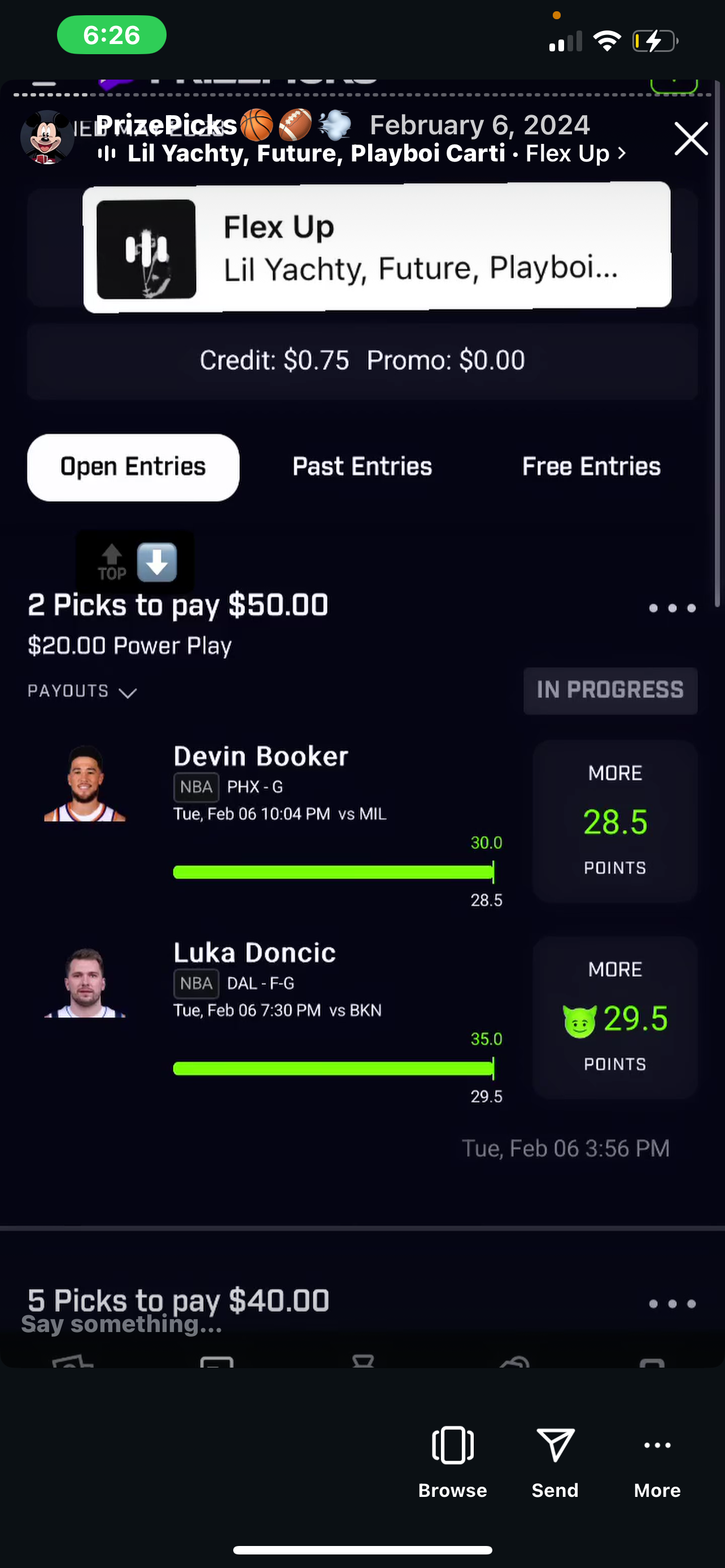Open the Flex Up music sticker

(377, 247)
